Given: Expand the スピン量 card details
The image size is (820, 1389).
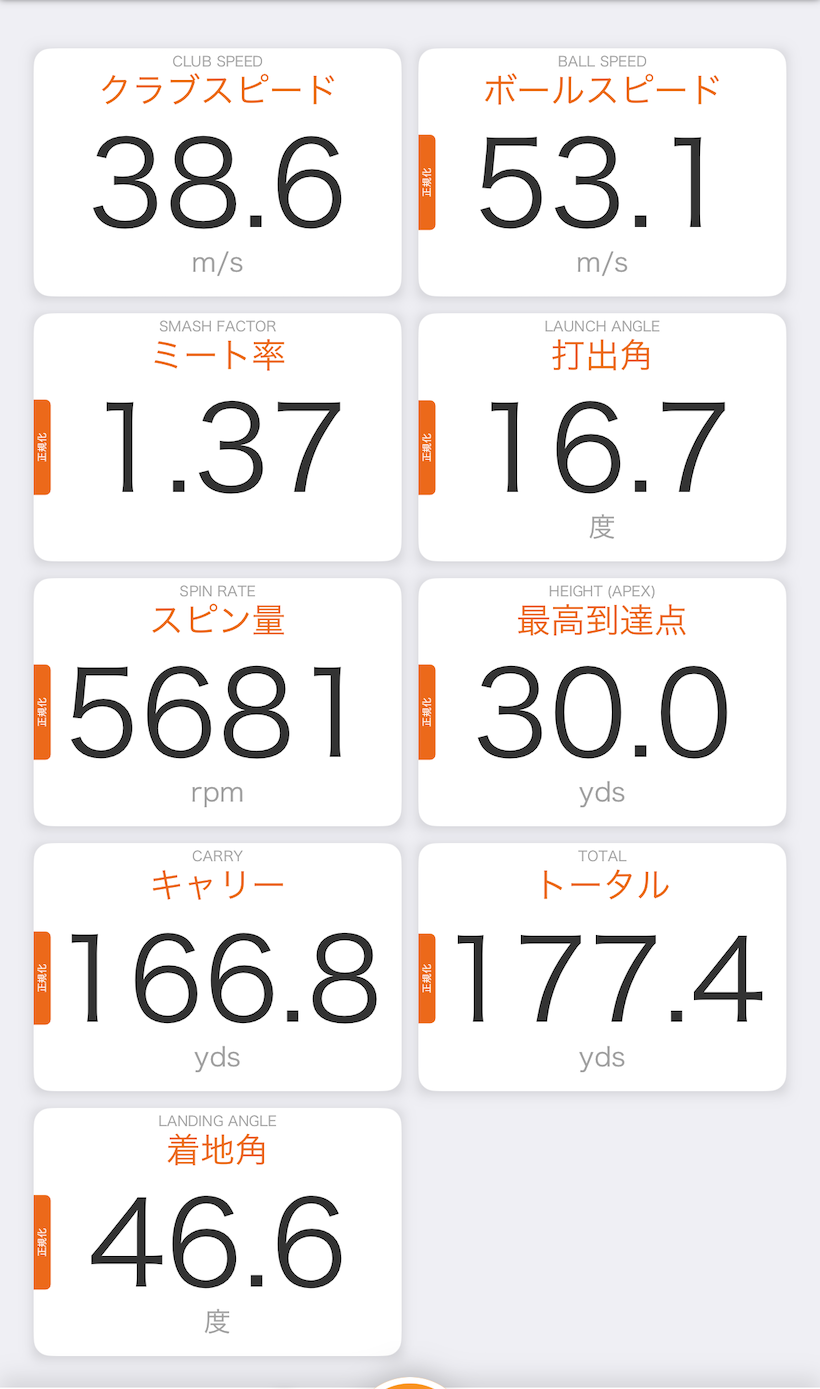Looking at the screenshot, I should pos(217,700).
